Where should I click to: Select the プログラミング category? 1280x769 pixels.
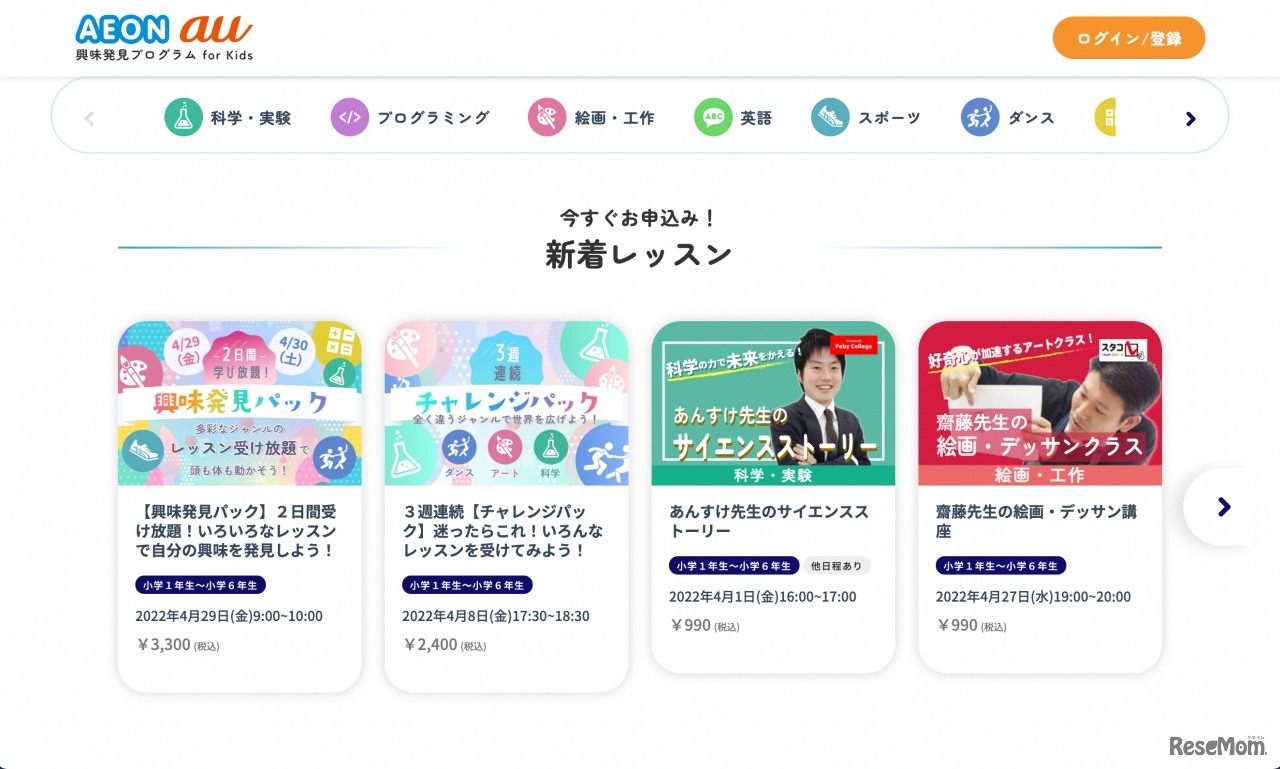(x=410, y=117)
